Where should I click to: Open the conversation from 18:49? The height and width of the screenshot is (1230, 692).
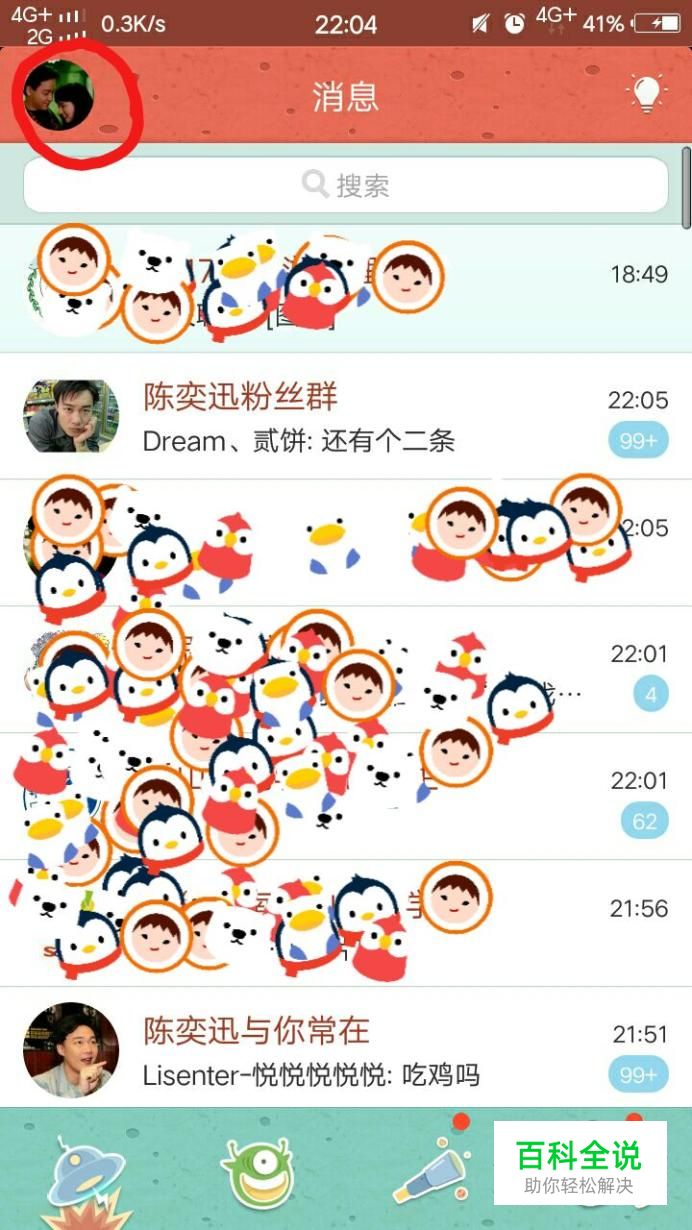point(346,288)
